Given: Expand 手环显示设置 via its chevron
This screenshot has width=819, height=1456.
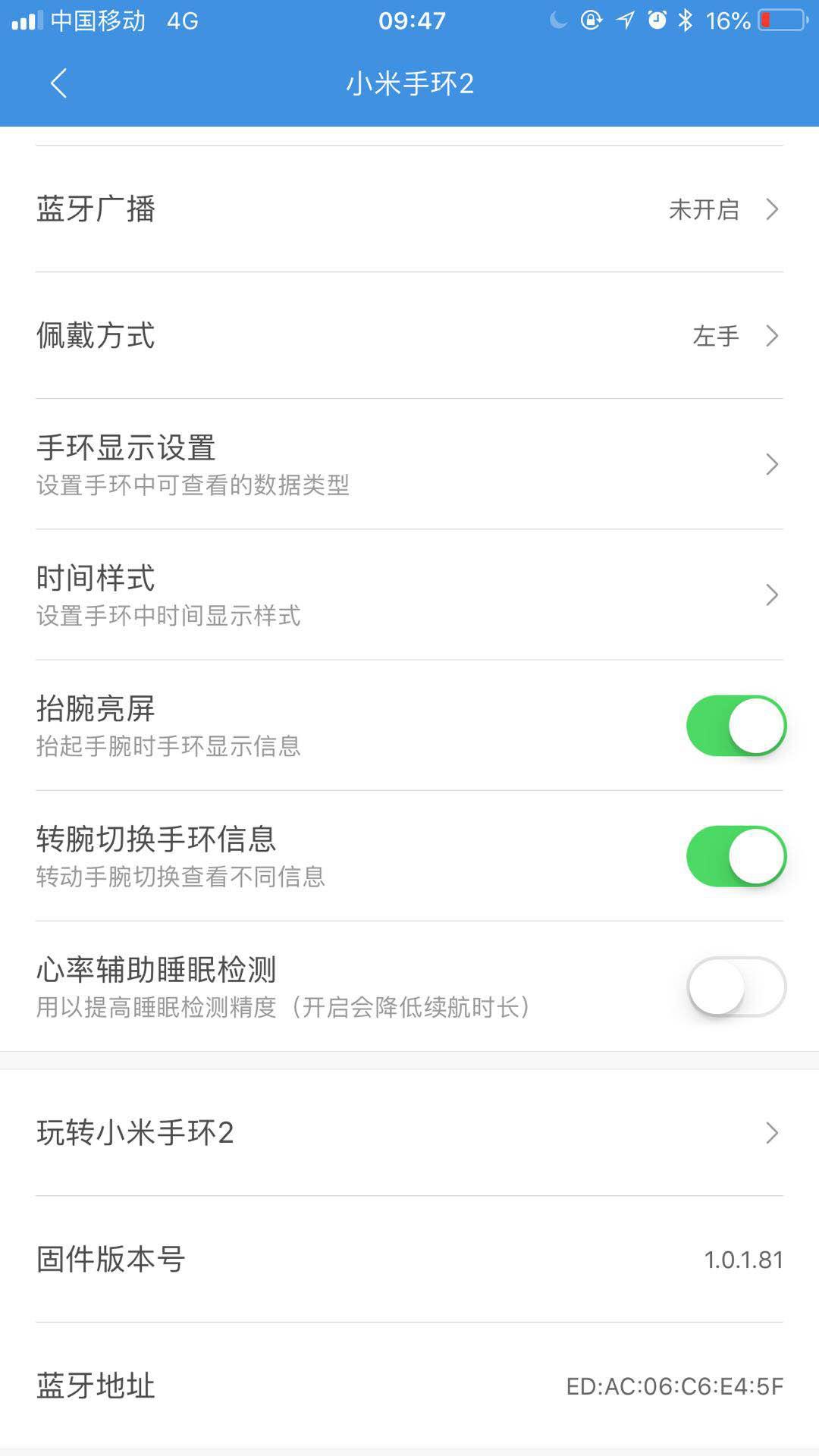Looking at the screenshot, I should (771, 463).
